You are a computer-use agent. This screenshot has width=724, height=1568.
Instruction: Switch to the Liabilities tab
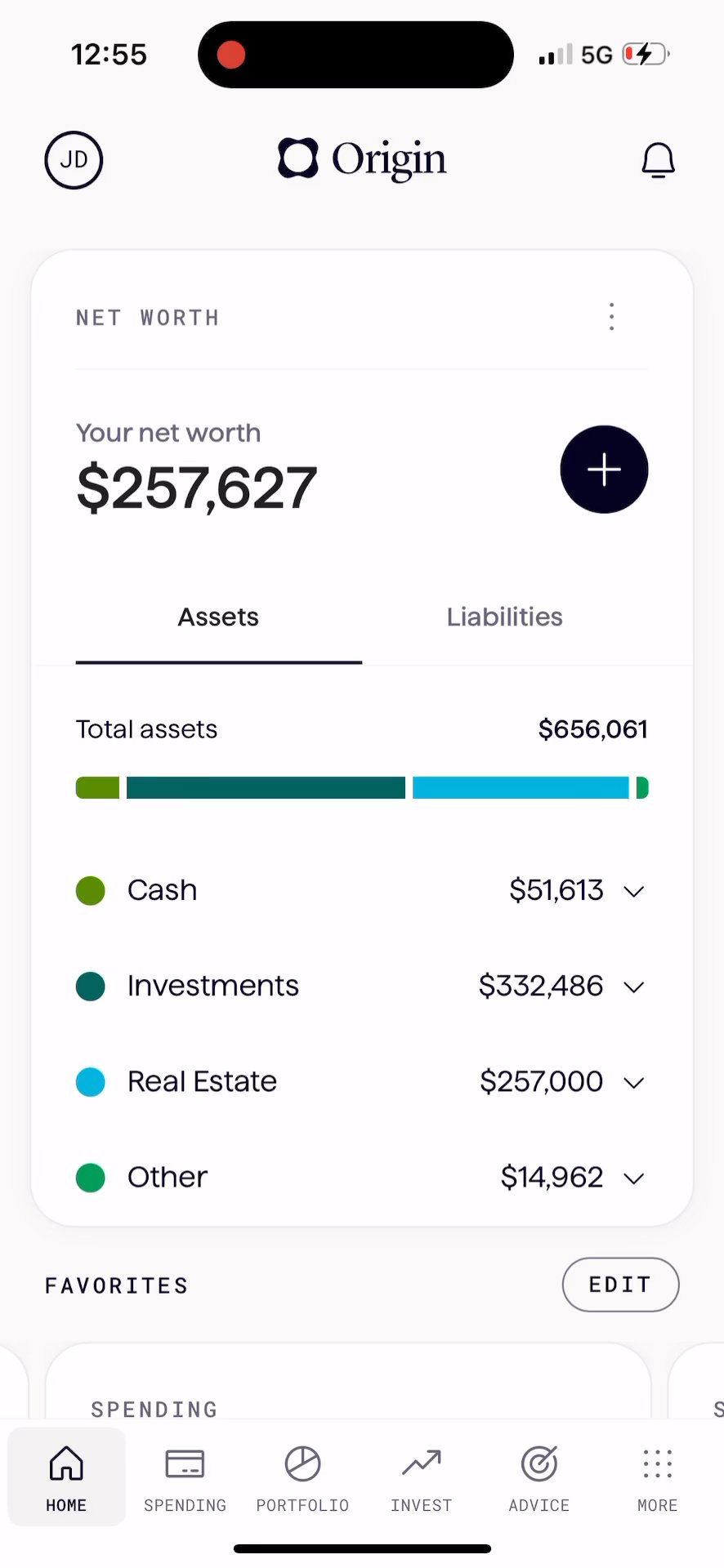(x=504, y=617)
